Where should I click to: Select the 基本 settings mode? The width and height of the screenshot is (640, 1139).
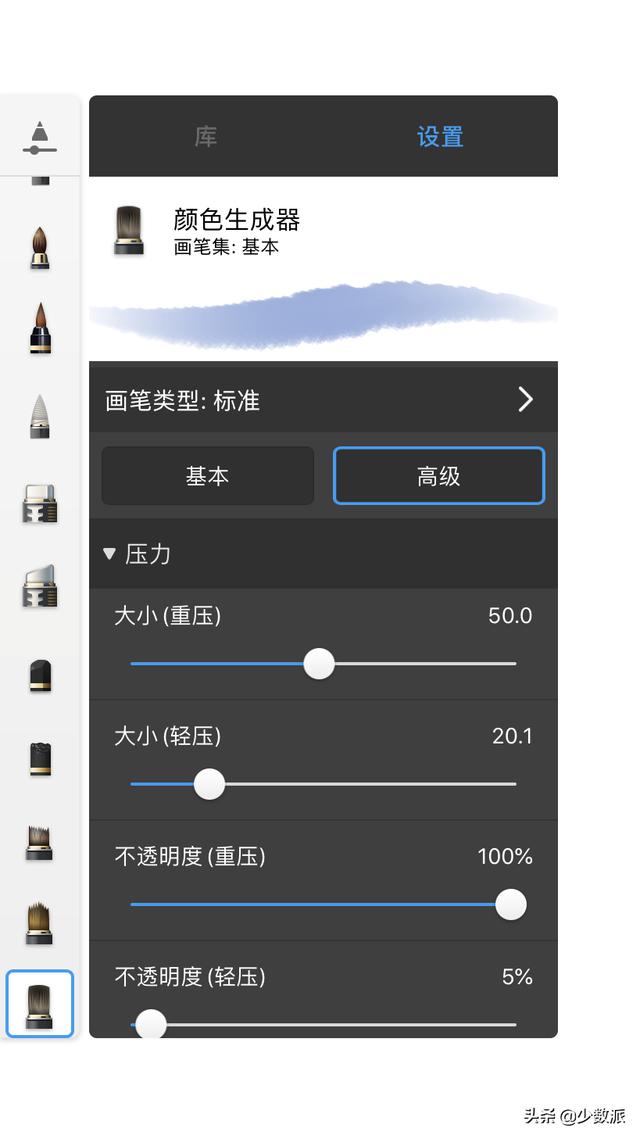coord(208,476)
